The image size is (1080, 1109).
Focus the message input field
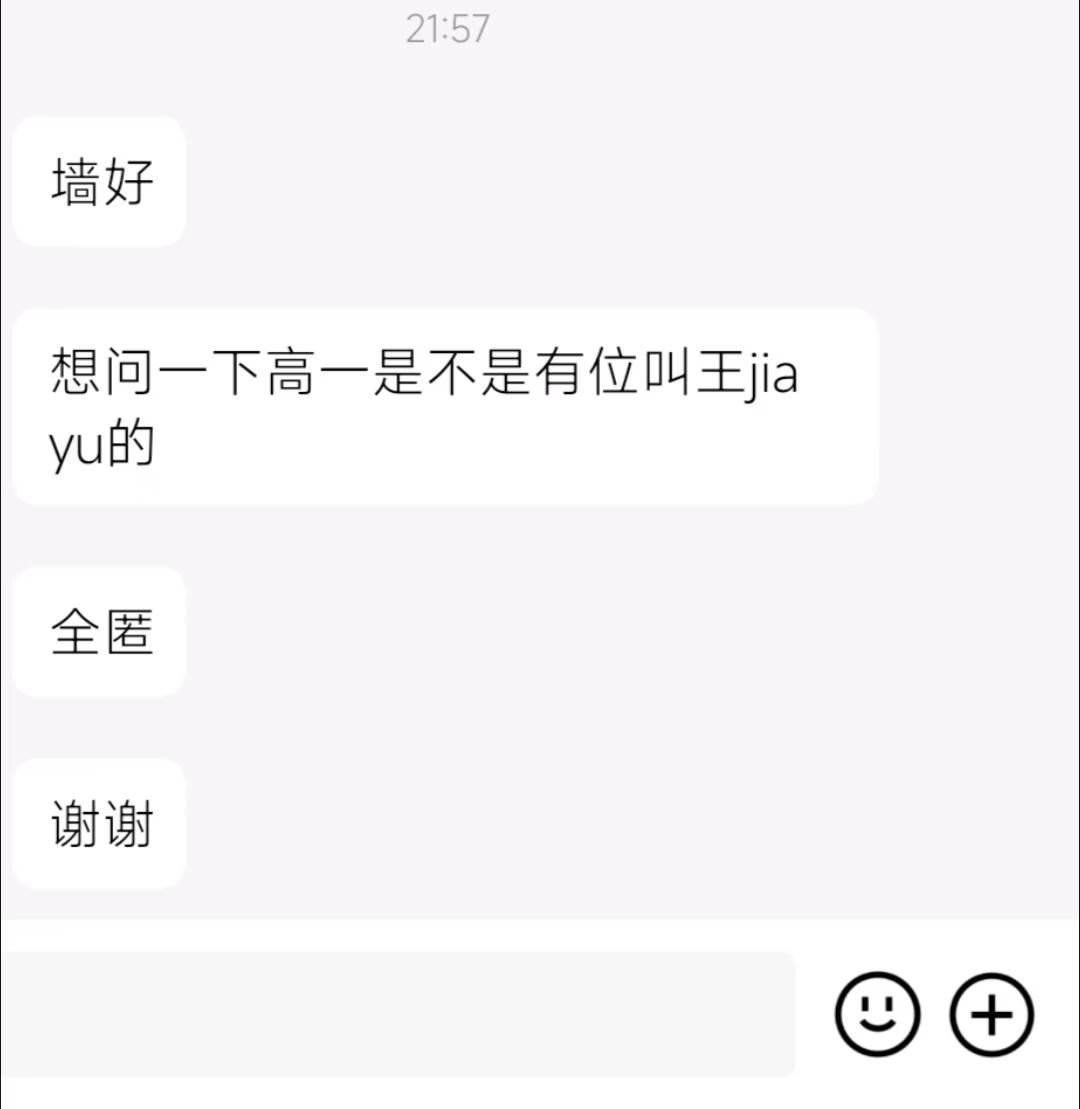pos(398,1014)
